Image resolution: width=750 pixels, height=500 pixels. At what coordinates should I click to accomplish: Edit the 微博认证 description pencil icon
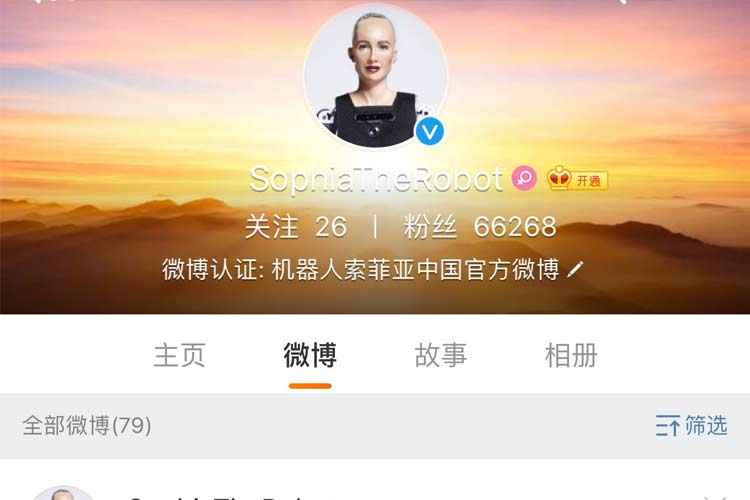click(574, 270)
